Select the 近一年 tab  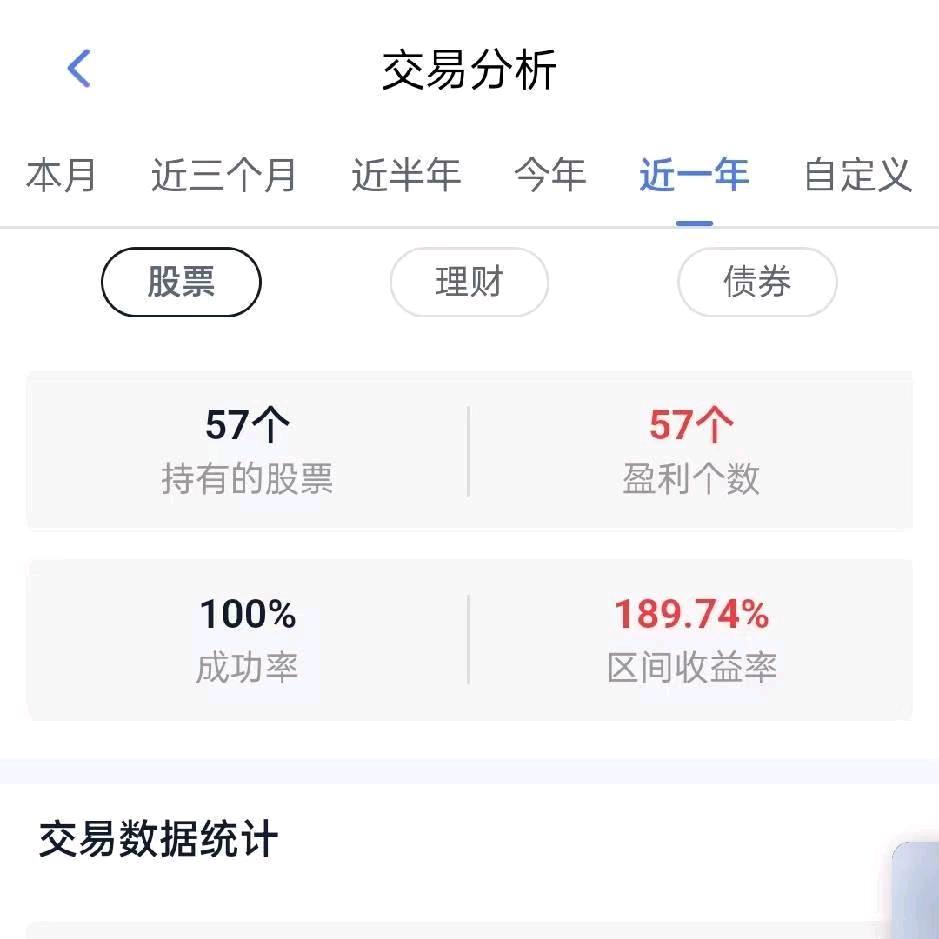(x=694, y=175)
